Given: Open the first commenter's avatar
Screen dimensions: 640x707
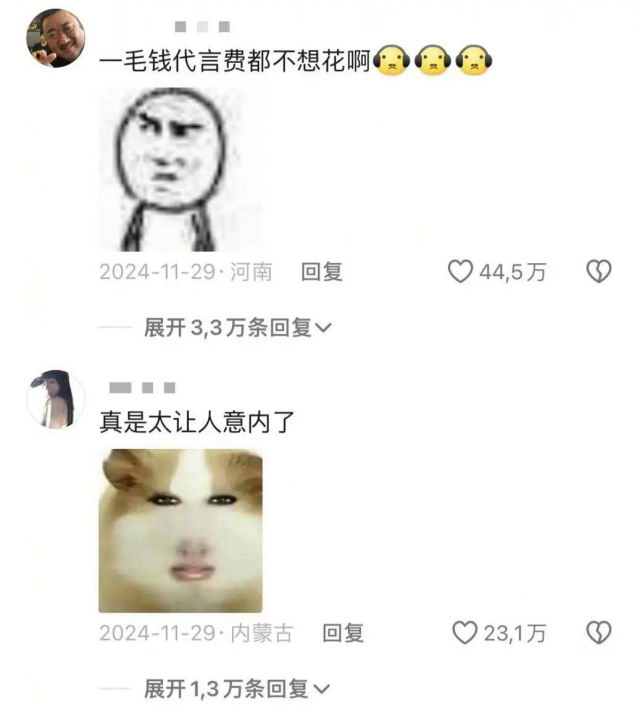Looking at the screenshot, I should (x=54, y=37).
